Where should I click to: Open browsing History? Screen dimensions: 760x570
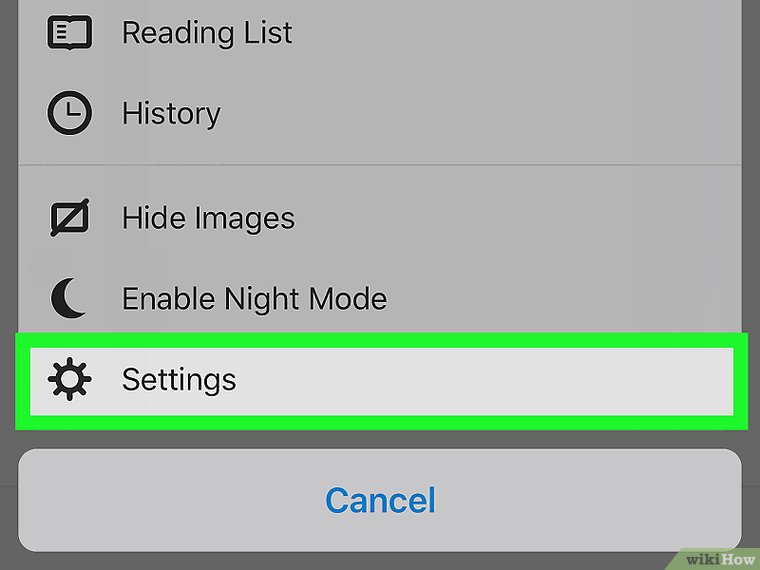[171, 114]
